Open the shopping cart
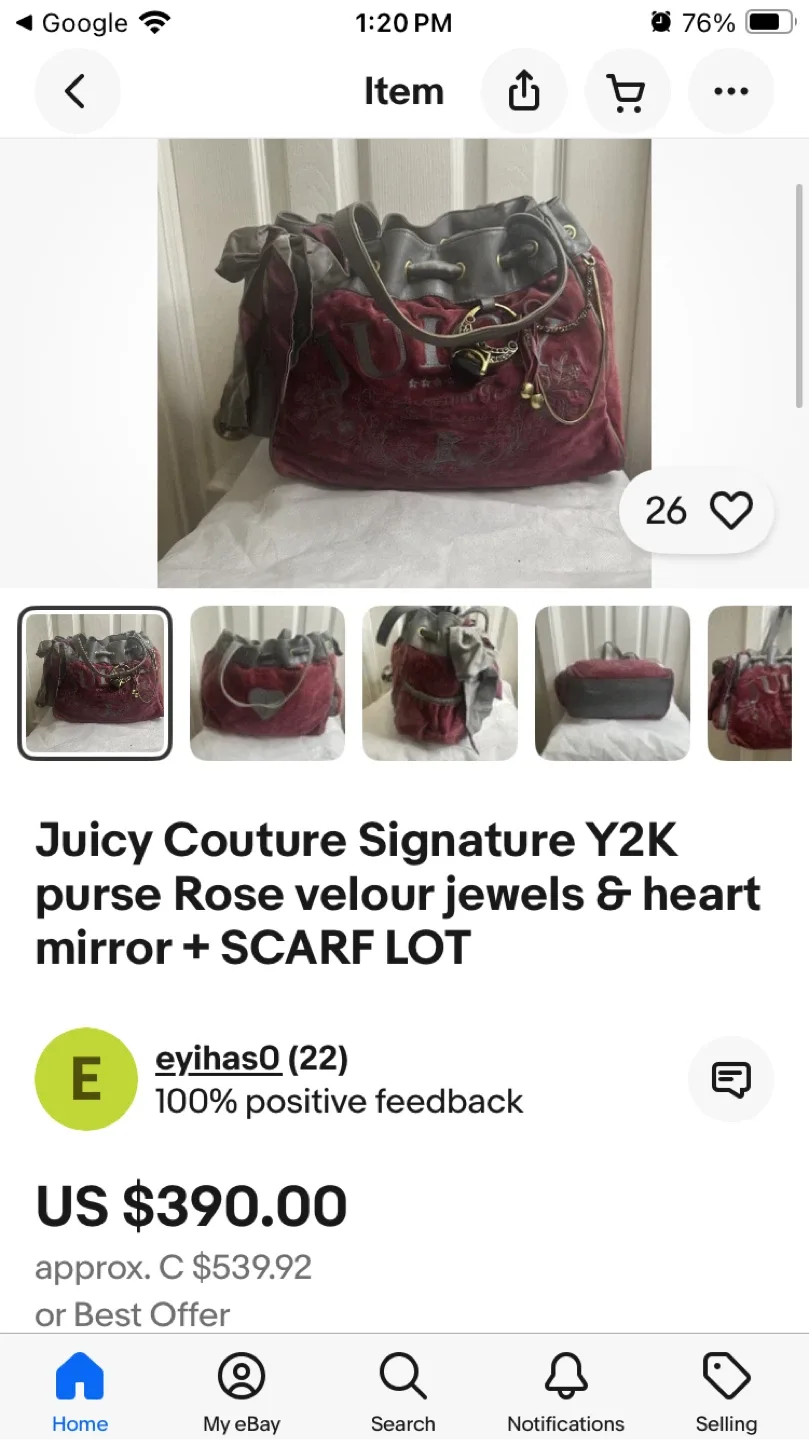This screenshot has height=1440, width=809. click(x=627, y=91)
